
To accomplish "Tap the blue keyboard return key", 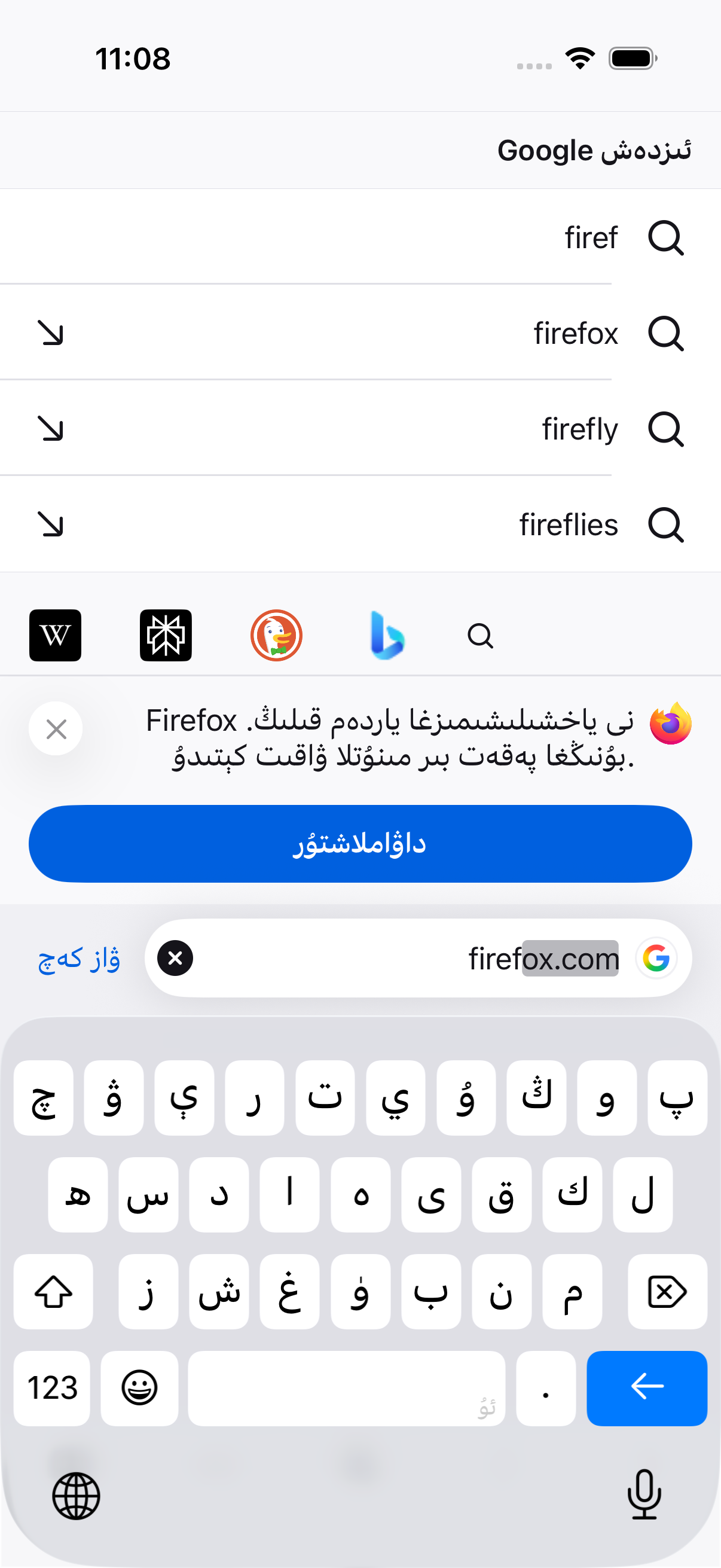I will point(647,1387).
